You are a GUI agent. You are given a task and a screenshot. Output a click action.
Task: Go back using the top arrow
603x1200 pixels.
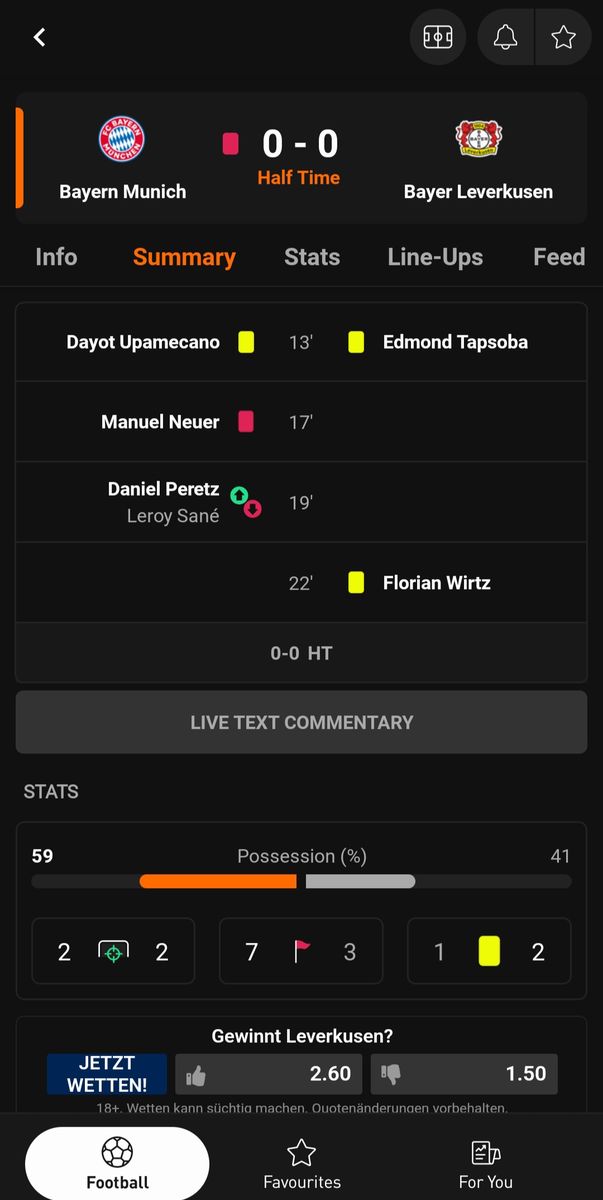click(x=40, y=38)
